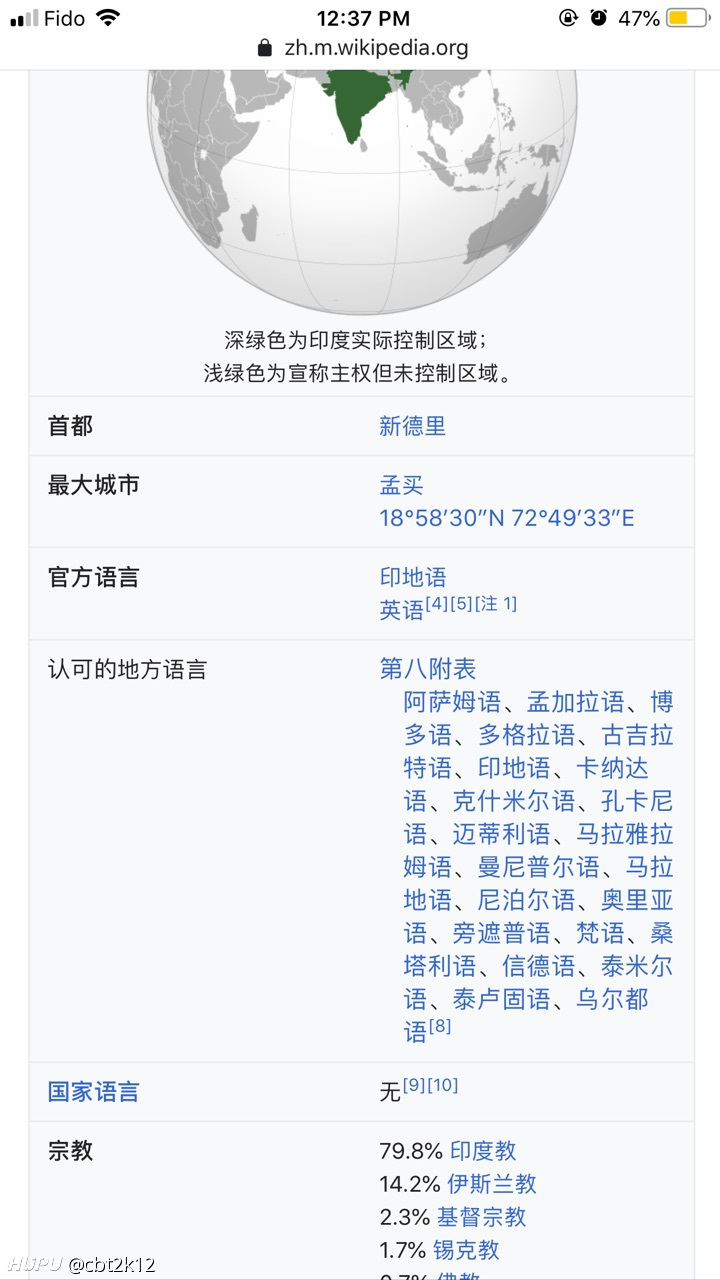Open the 印度教 religion link
Screen dimensions: 720x1280
point(483,1152)
